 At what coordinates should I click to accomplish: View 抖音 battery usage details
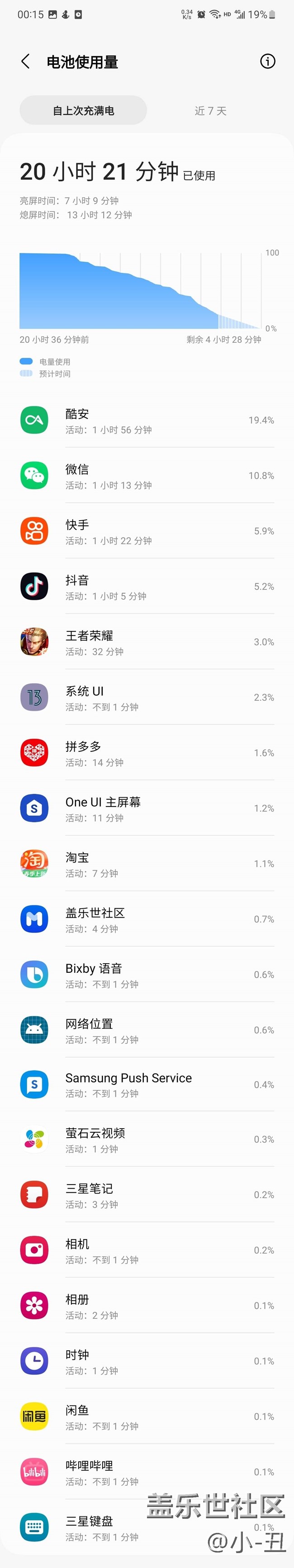[x=147, y=587]
